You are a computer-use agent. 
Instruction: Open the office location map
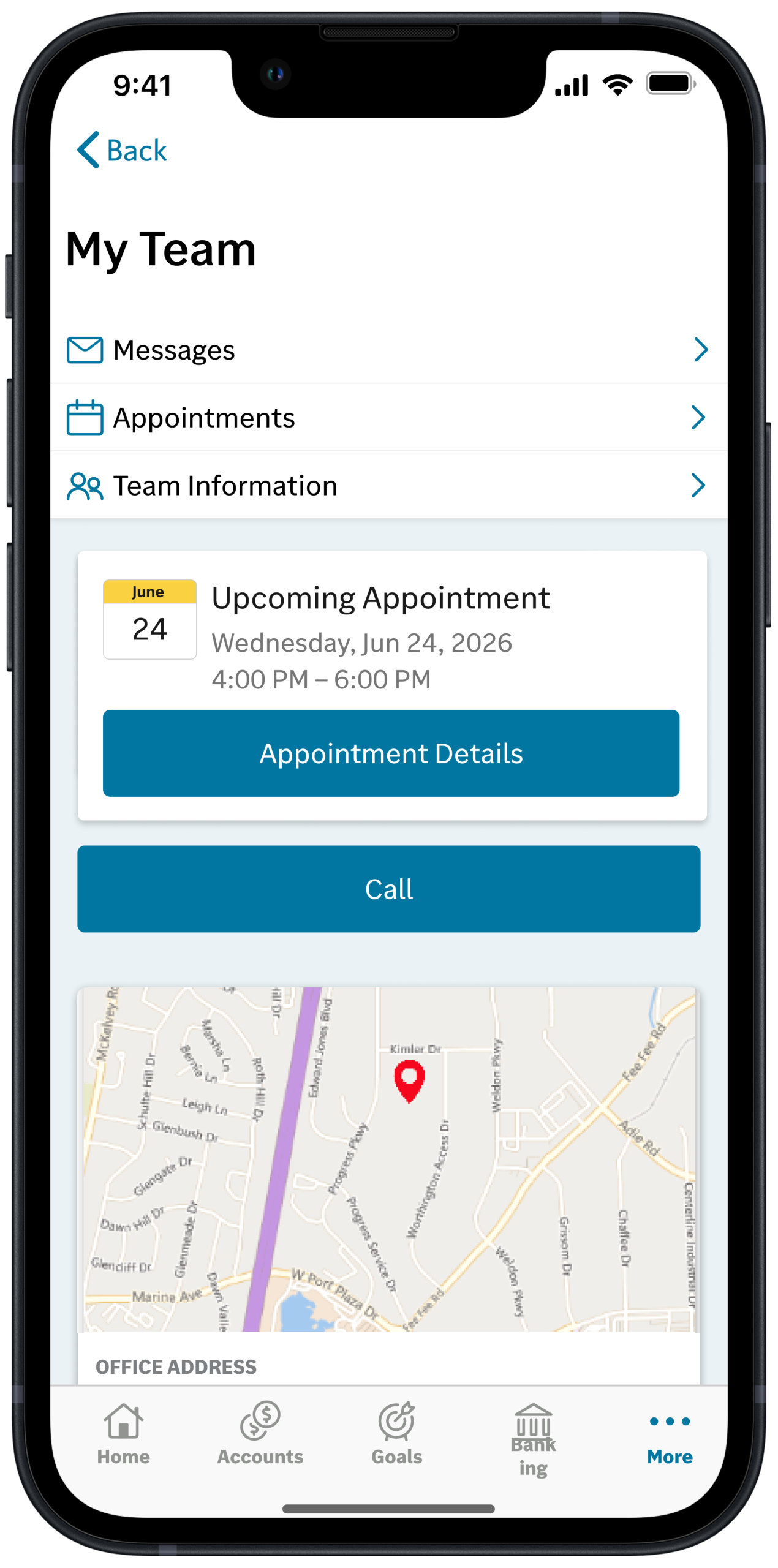coord(388,1159)
